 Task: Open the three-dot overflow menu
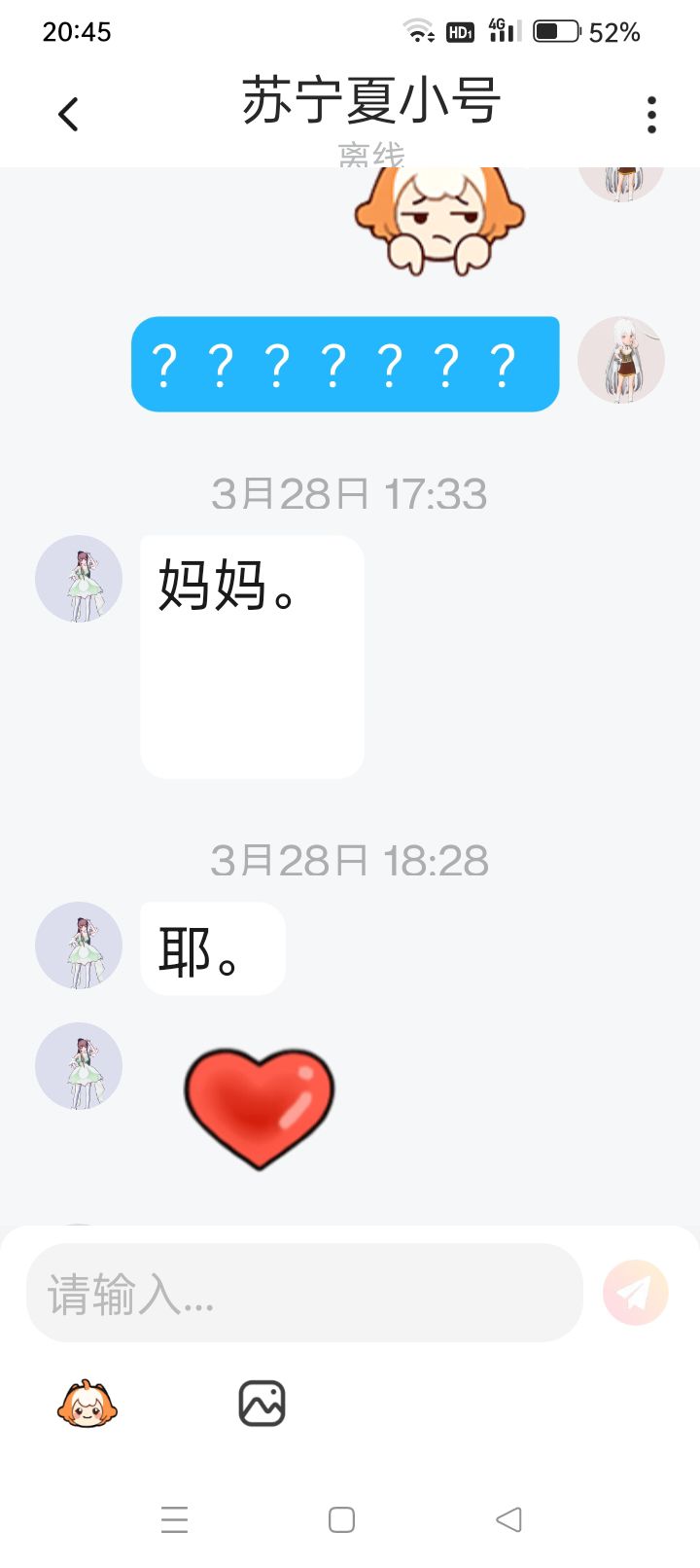tap(651, 115)
